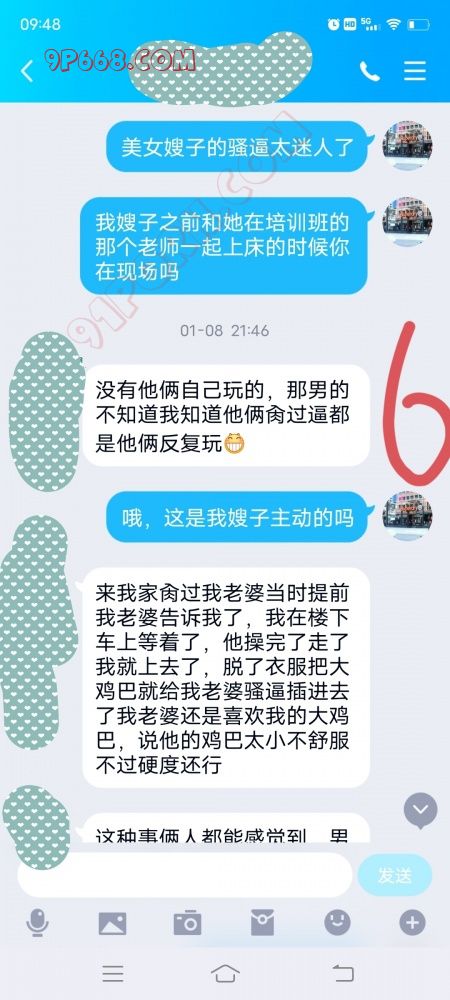Viewport: 450px width, 1000px height.
Task: Open the picture gallery picker
Action: pos(112,923)
